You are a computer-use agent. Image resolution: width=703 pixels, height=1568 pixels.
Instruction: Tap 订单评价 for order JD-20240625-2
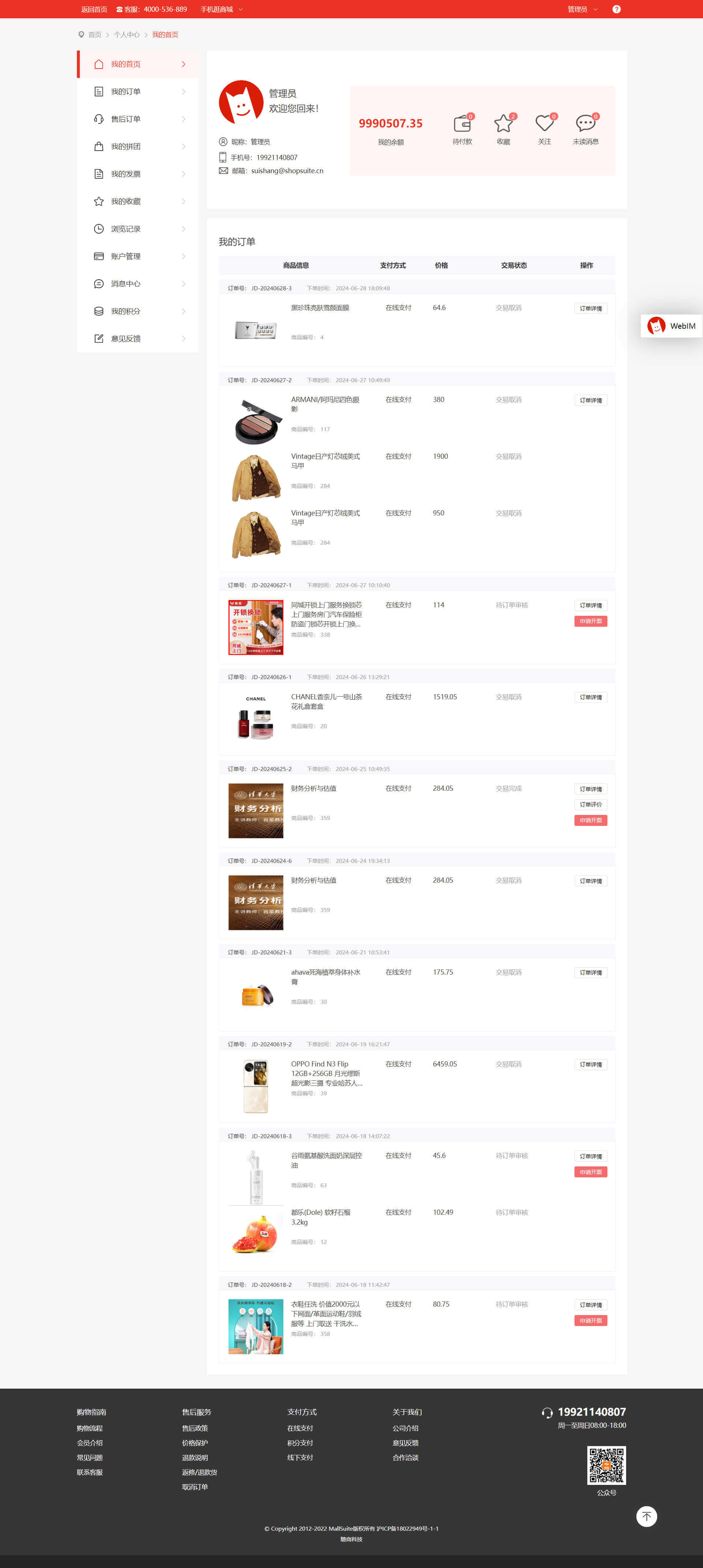[x=590, y=805]
